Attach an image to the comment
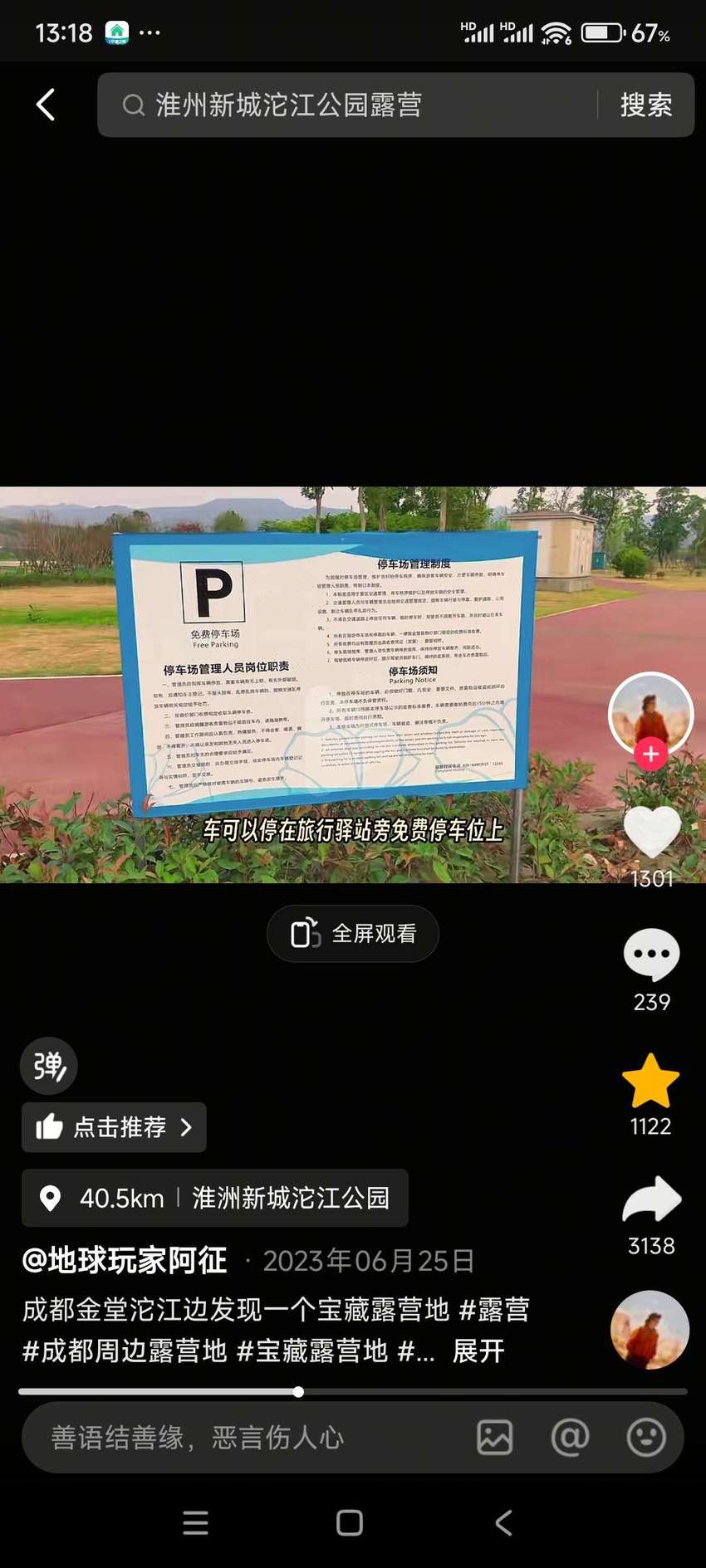 tap(495, 1438)
